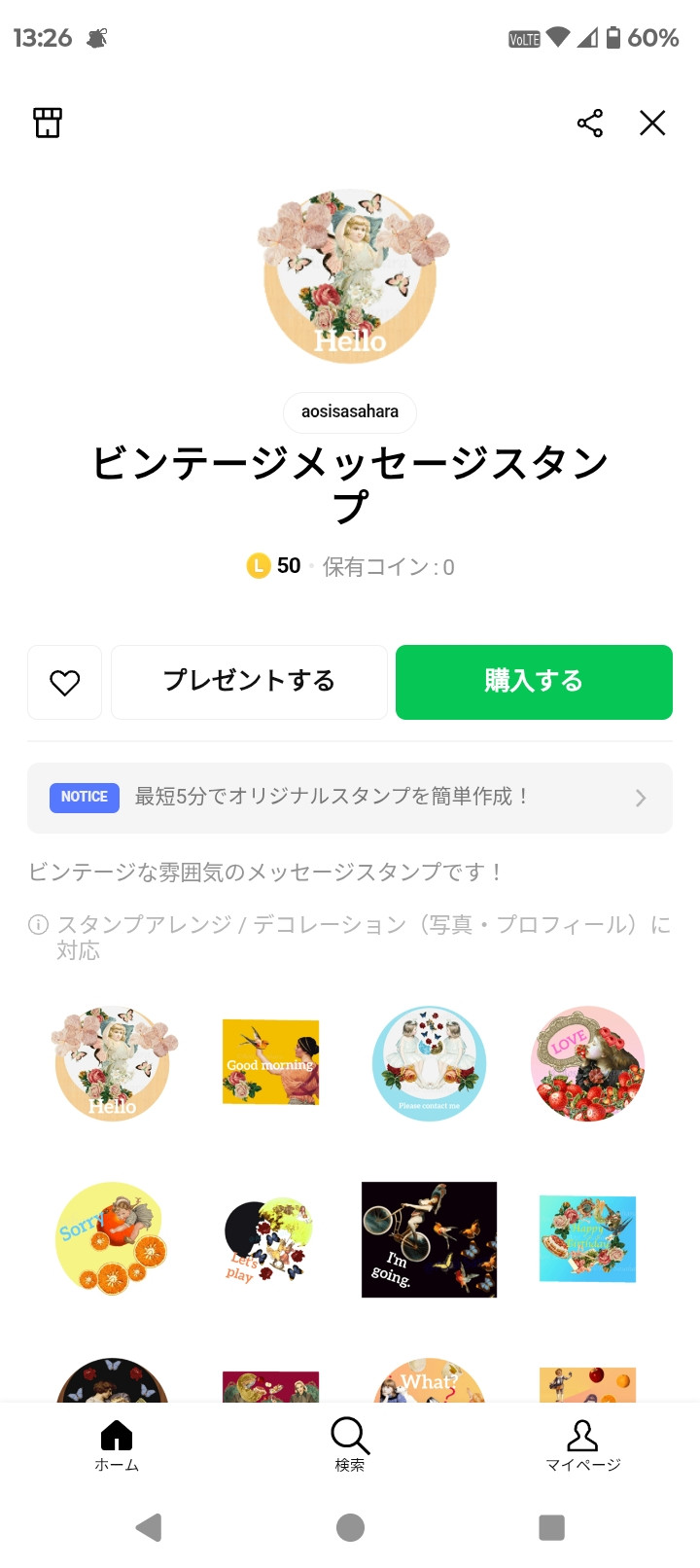Preview the LOVE strawberry sticker
This screenshot has width=700, height=1568.
click(587, 1062)
